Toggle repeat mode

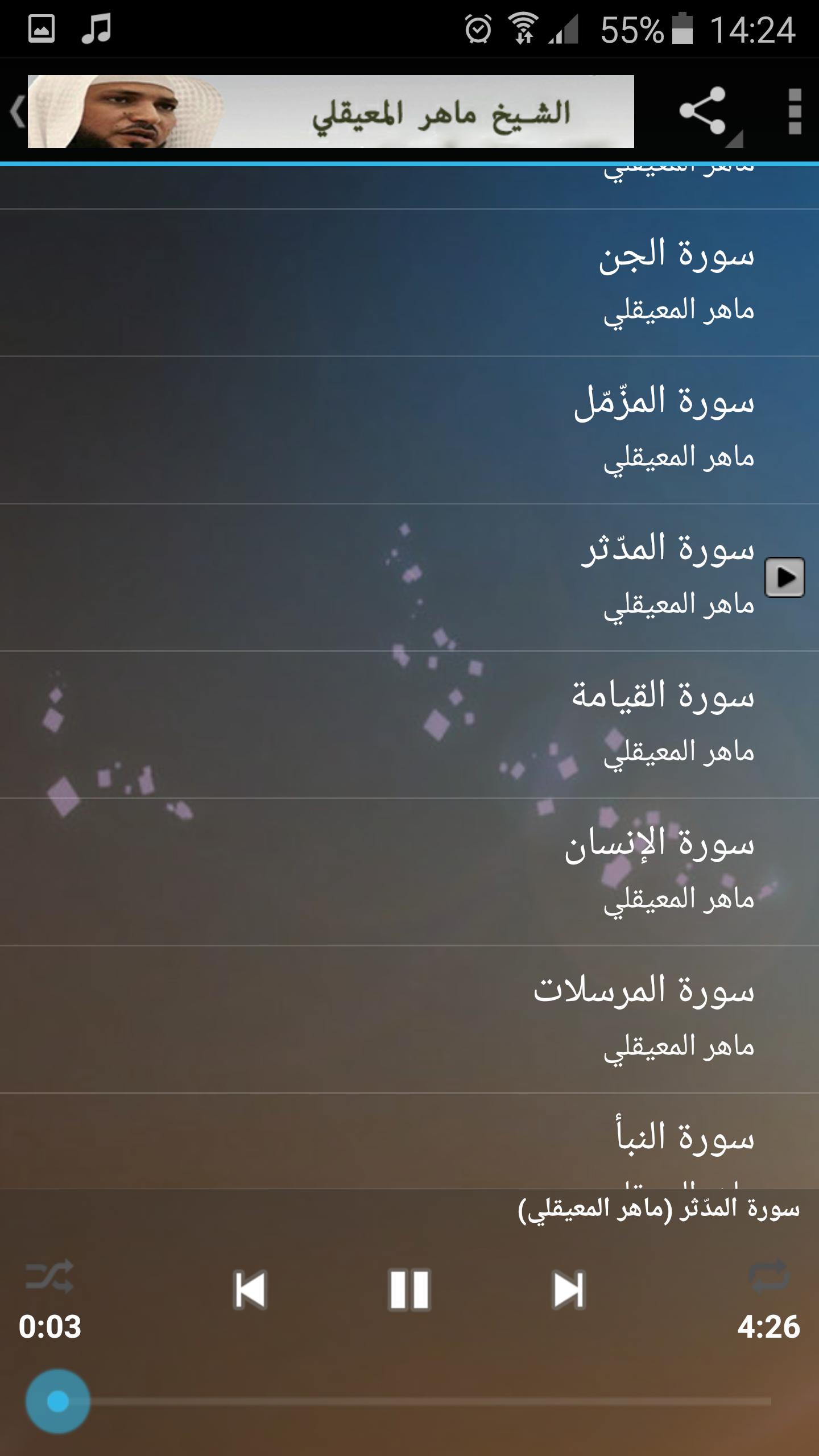[x=769, y=1276]
